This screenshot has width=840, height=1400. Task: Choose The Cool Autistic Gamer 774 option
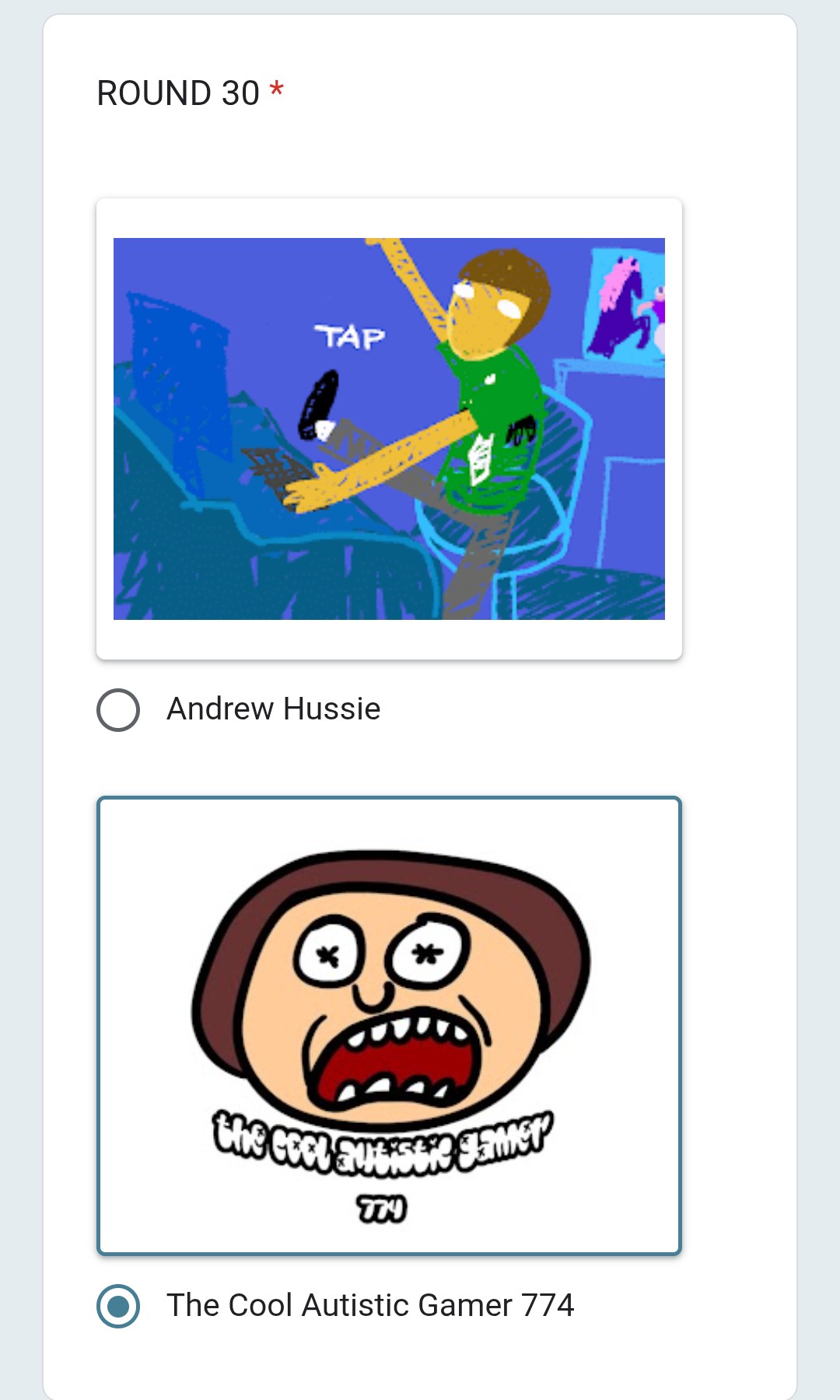[118, 1306]
